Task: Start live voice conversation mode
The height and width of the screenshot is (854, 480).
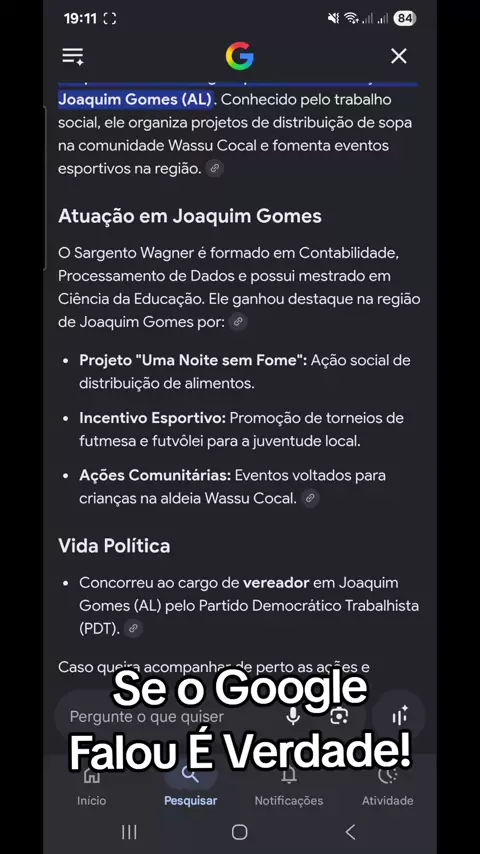Action: [400, 716]
